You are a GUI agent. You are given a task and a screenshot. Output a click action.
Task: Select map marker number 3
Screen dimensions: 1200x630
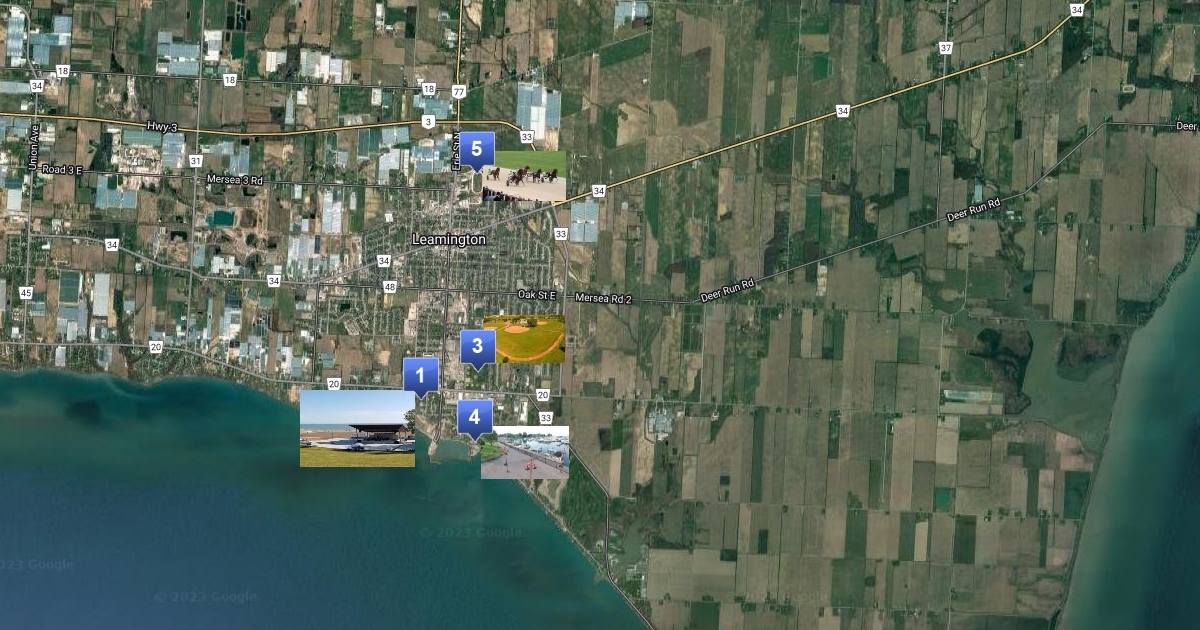[477, 346]
